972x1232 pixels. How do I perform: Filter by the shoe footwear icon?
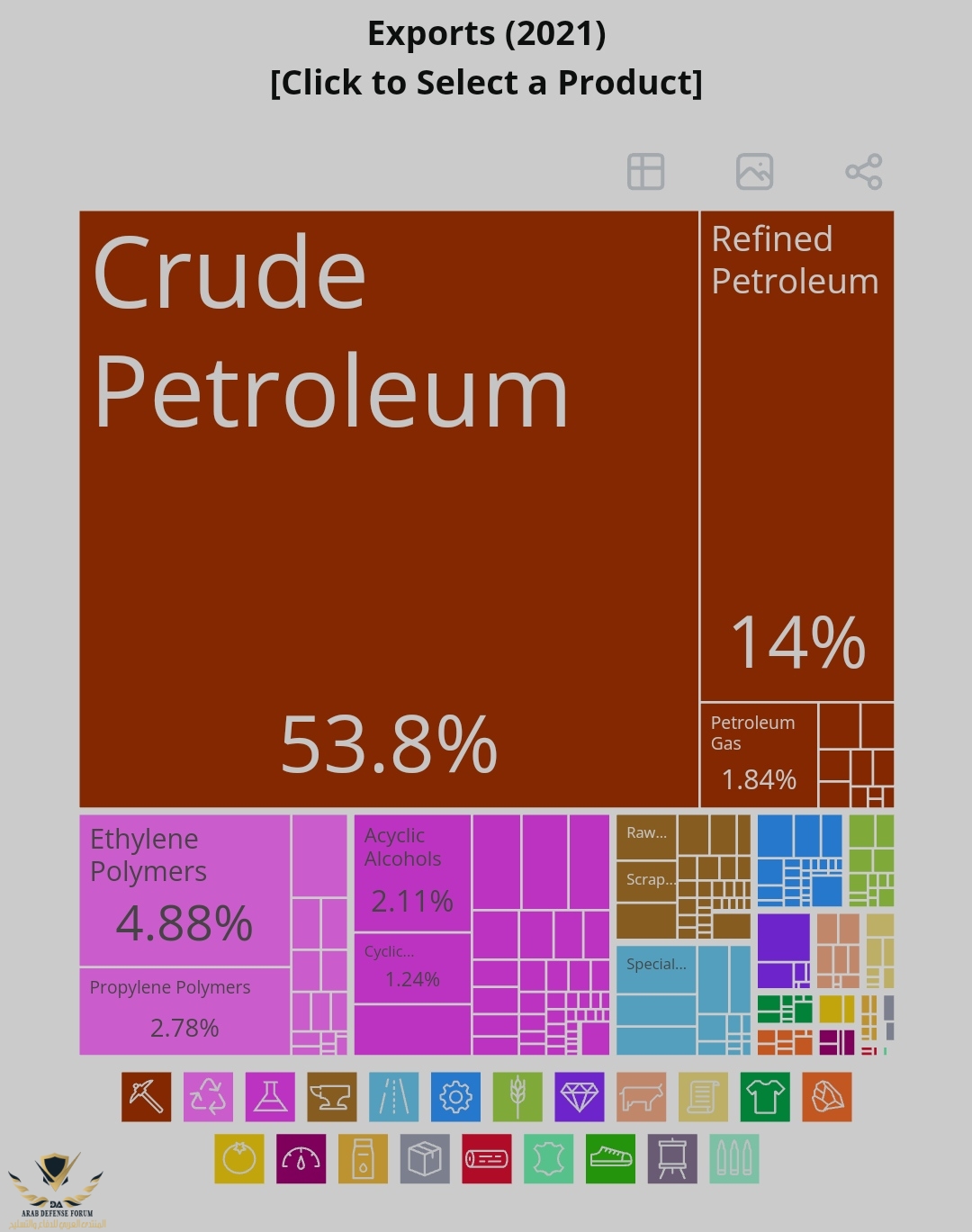point(610,1158)
